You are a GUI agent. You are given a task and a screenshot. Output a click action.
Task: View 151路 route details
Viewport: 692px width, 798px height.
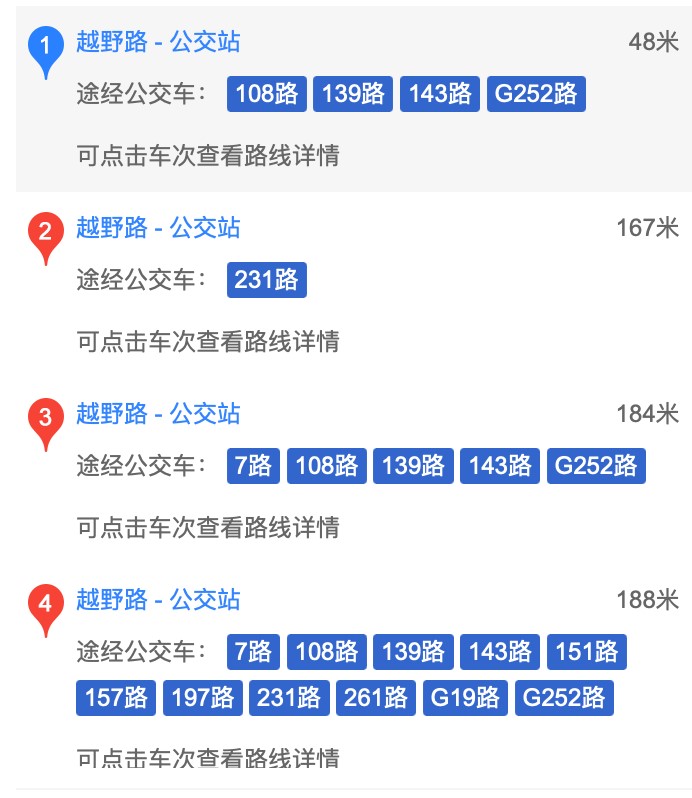tap(586, 652)
